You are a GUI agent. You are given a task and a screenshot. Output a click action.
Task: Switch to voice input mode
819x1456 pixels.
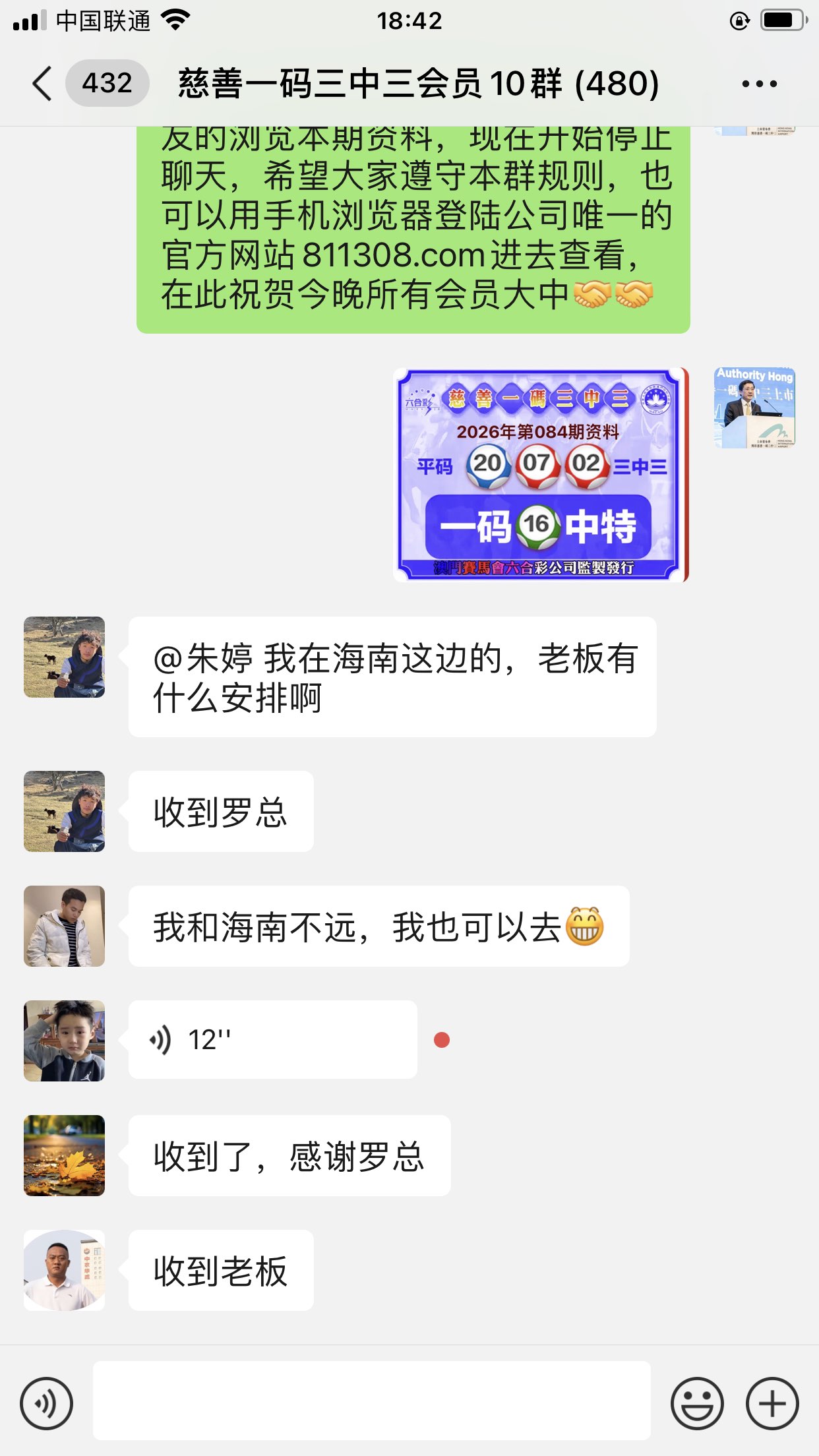46,1403
